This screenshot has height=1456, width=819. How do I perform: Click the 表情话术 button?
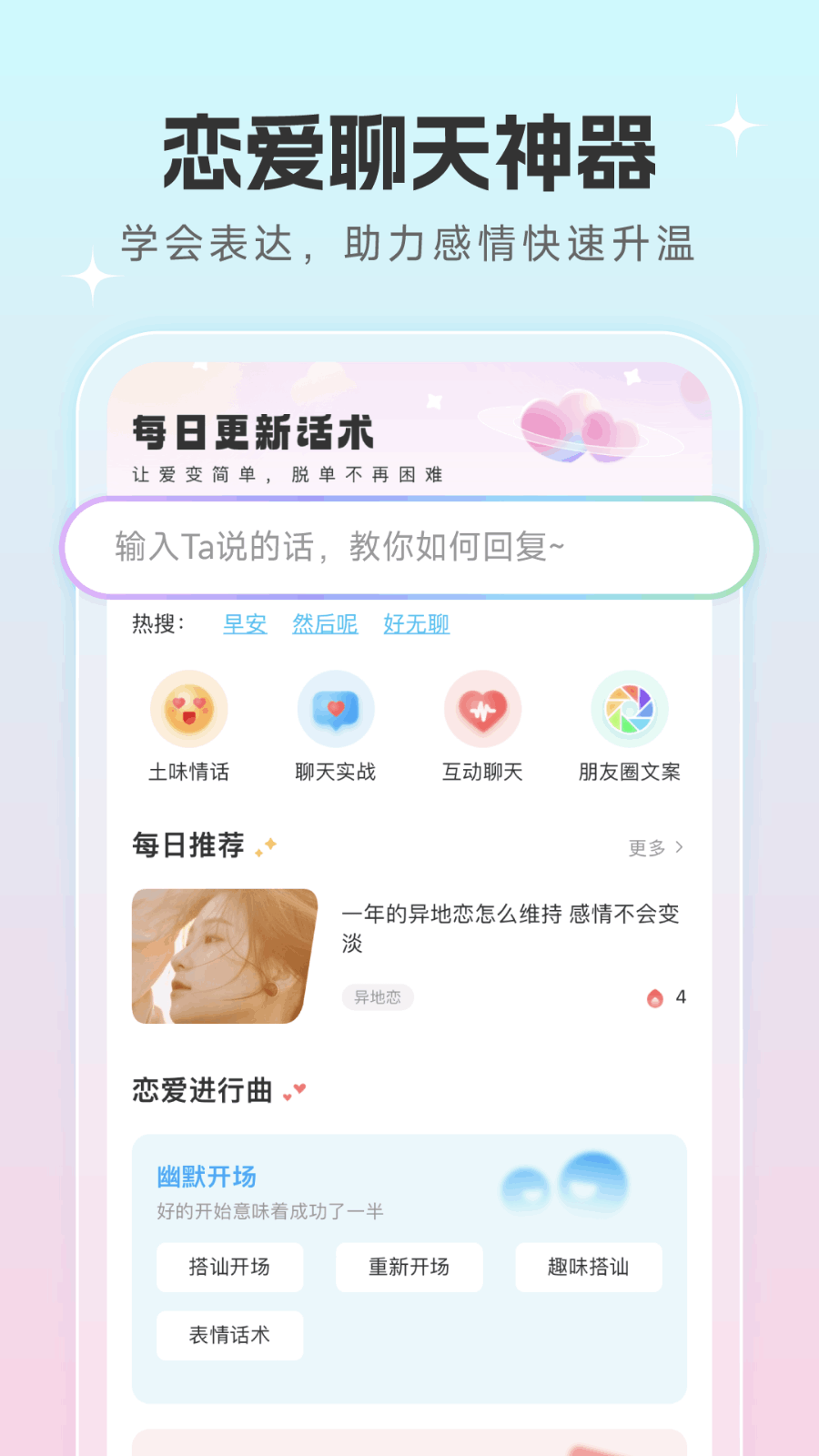point(228,1336)
